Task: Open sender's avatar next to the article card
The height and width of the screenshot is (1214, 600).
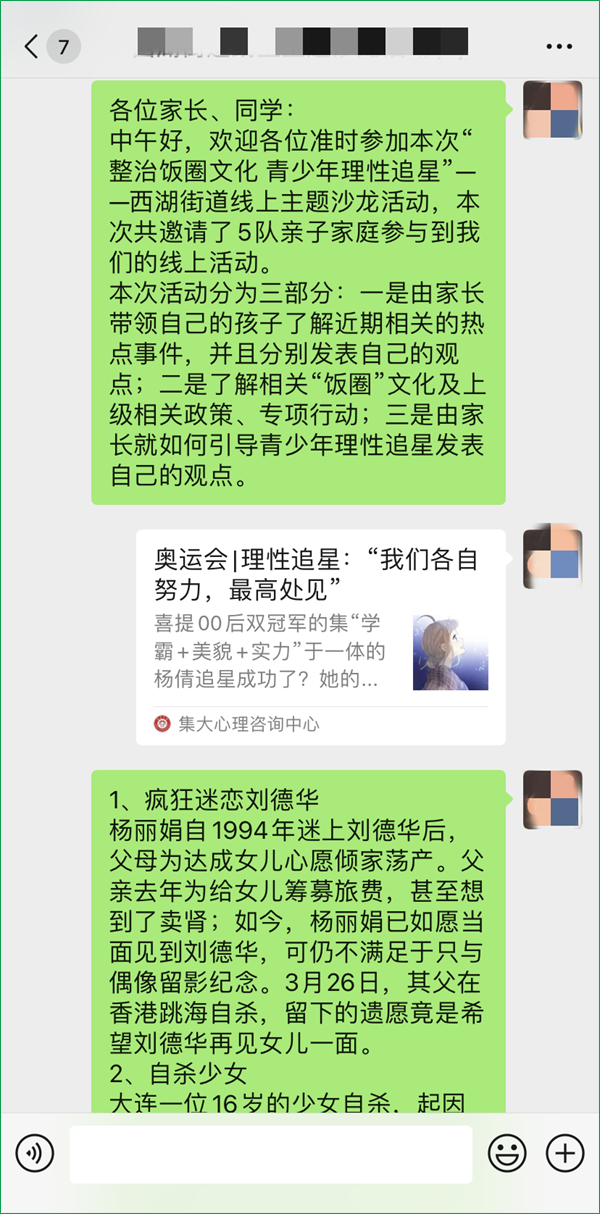Action: tap(553, 559)
